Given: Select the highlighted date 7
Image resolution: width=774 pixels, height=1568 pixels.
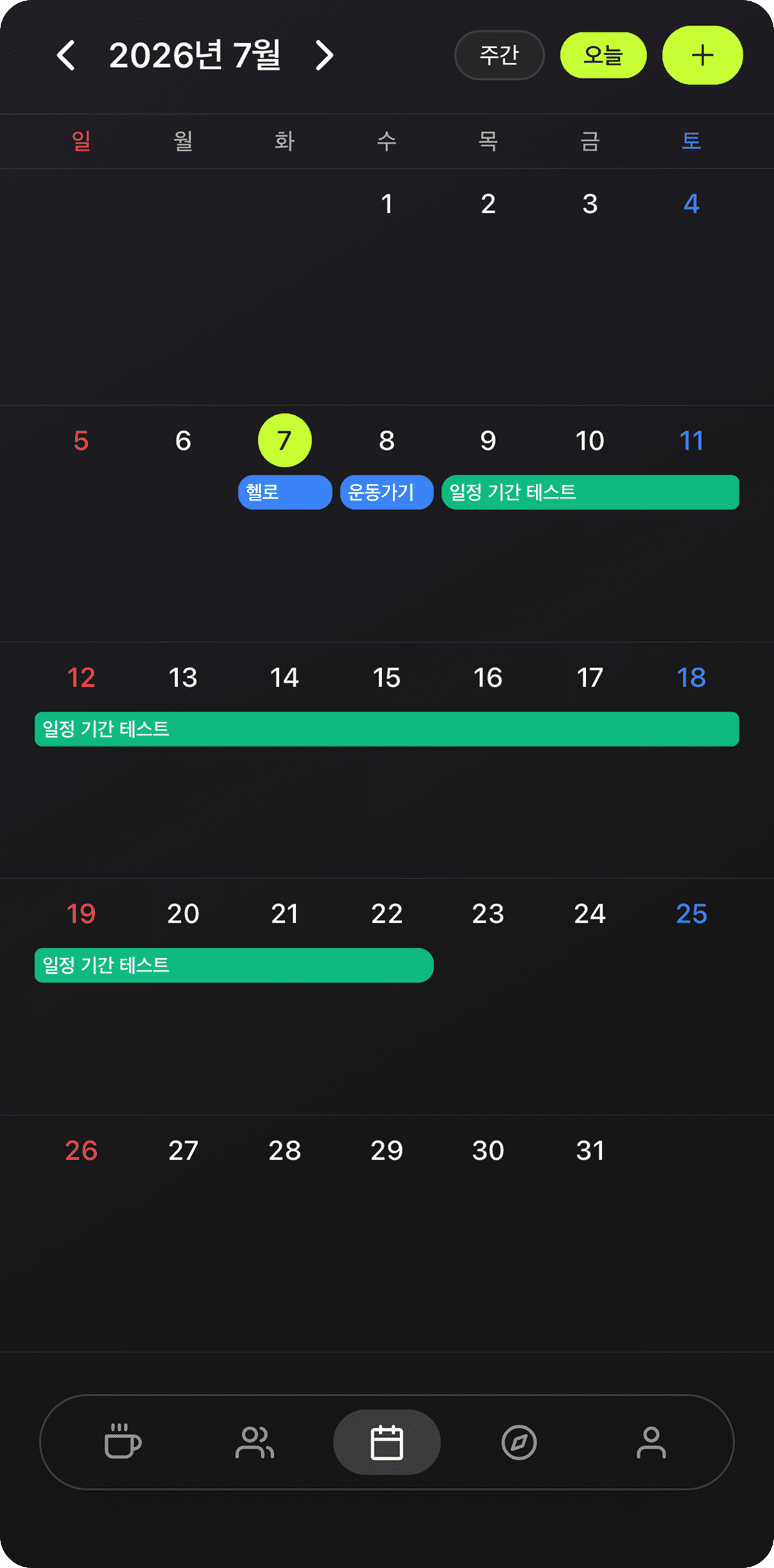Looking at the screenshot, I should click(284, 440).
